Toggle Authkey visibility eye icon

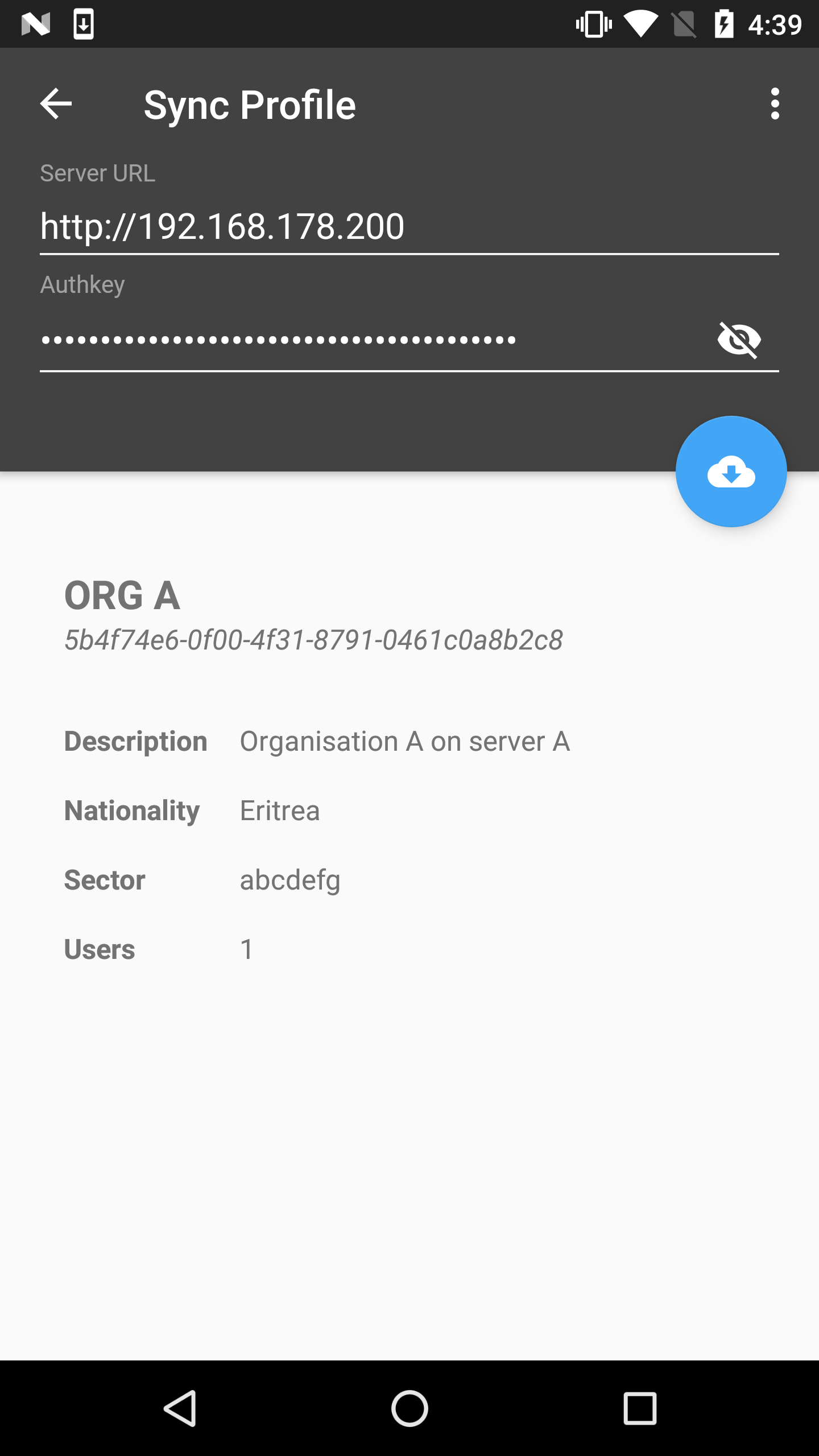pos(739,340)
